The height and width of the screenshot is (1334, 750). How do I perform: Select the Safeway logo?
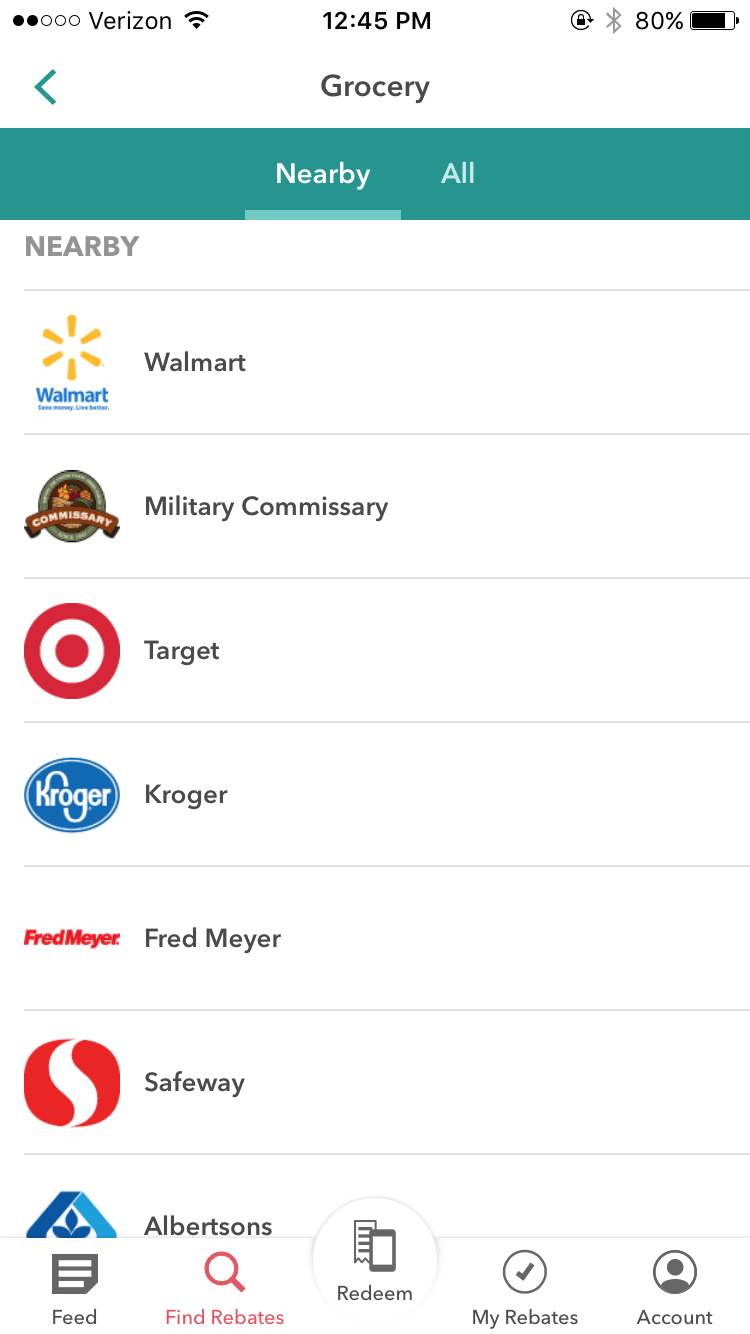71,1082
